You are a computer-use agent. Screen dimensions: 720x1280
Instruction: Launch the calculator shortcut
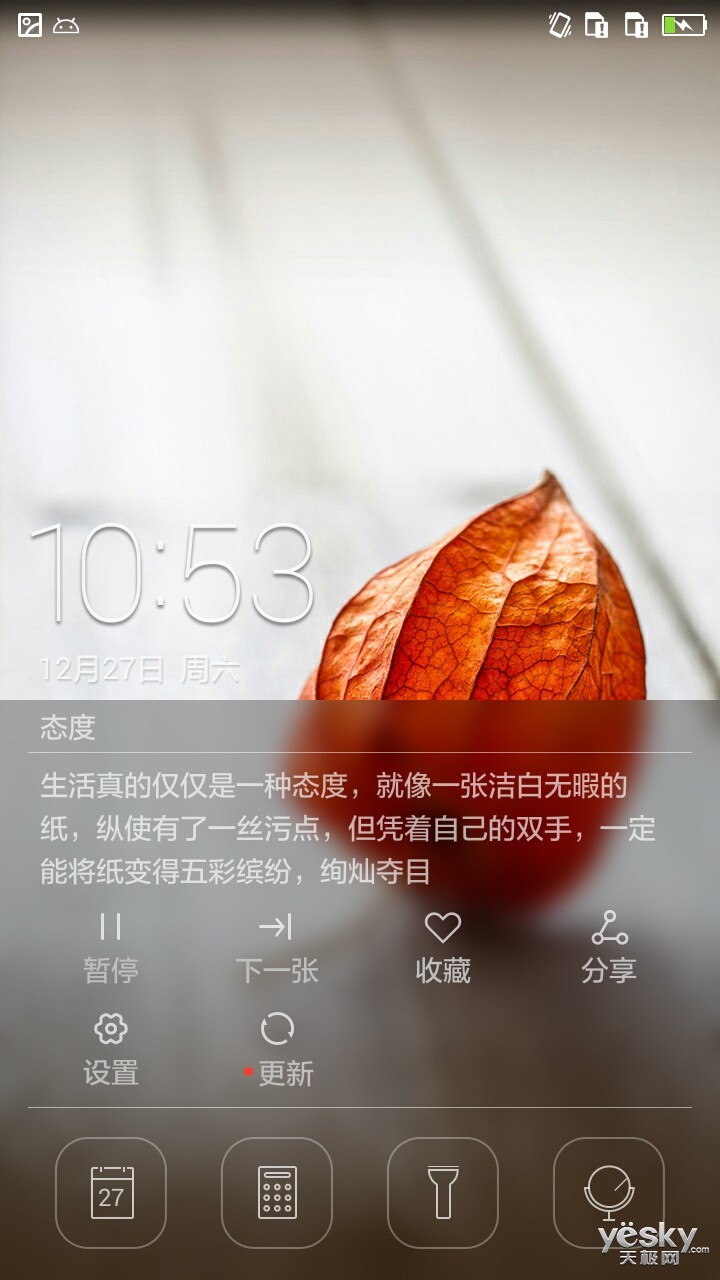click(276, 1193)
